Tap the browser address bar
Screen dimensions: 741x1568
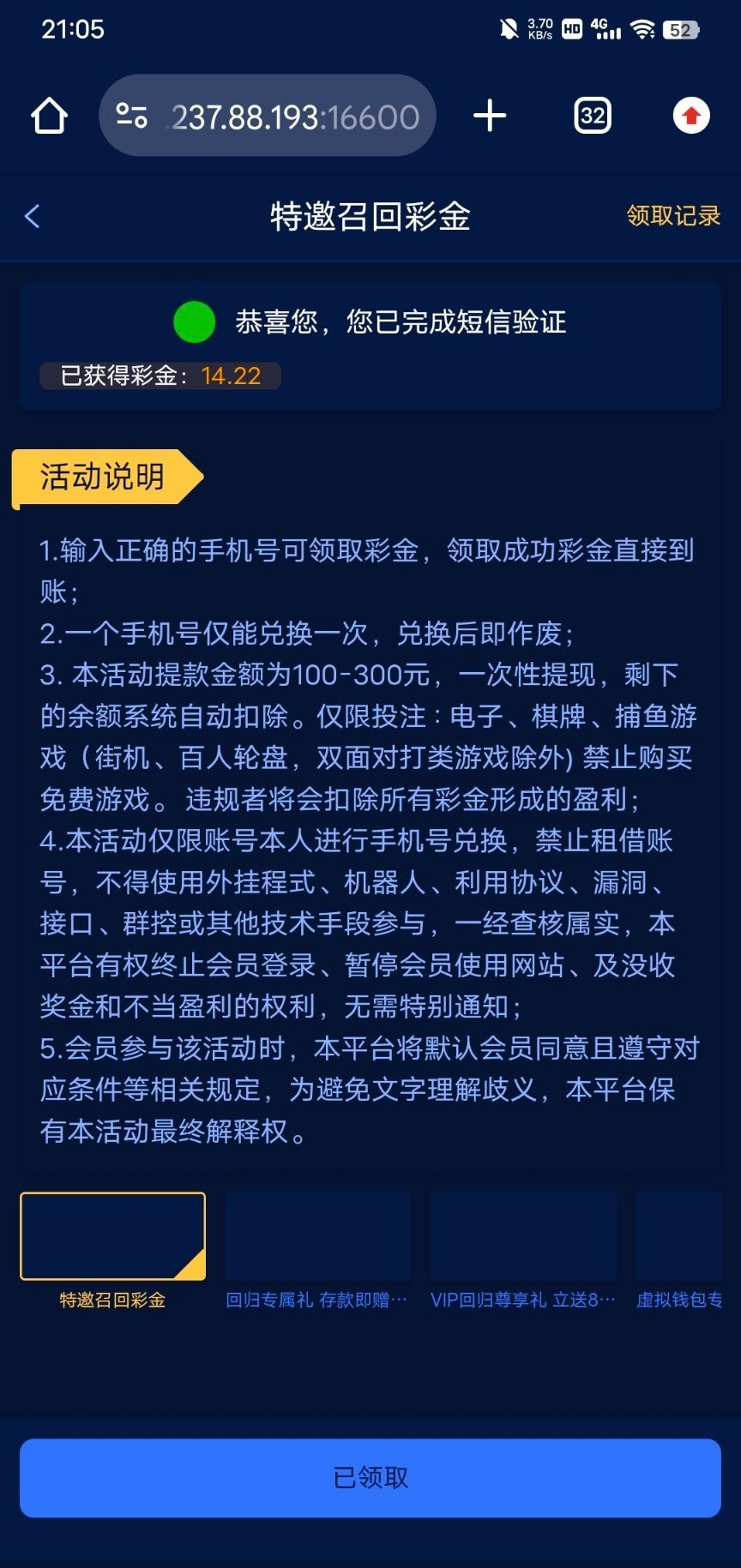click(268, 116)
